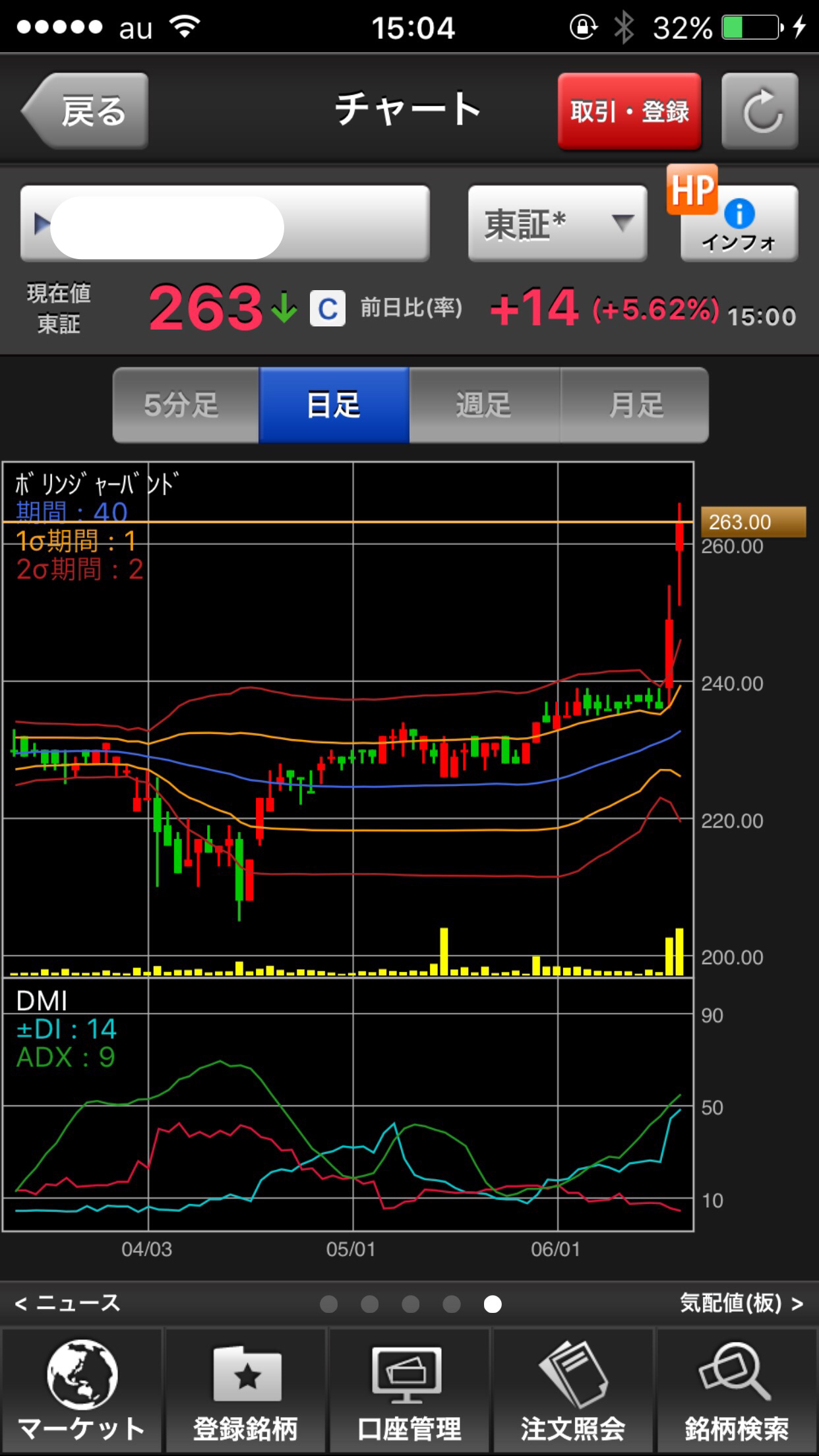Switch to 口座管理 account management
819x1456 pixels.
pyautogui.click(x=409, y=1391)
